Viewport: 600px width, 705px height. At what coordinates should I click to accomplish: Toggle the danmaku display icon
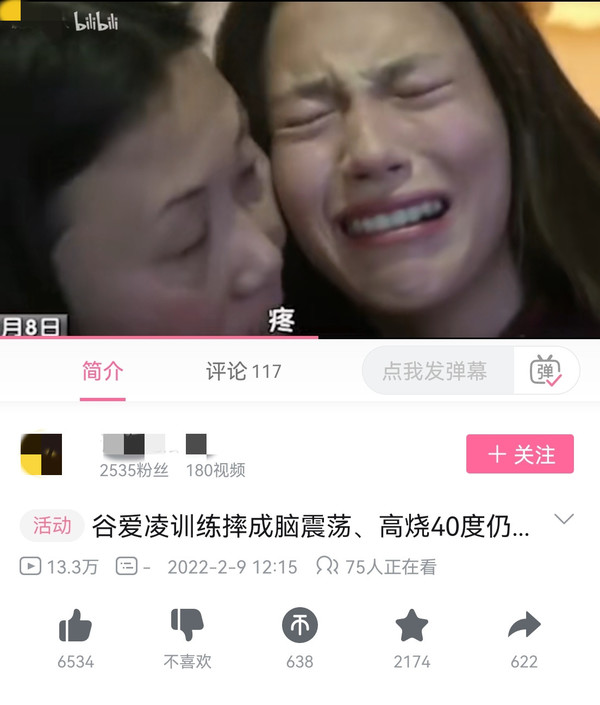pyautogui.click(x=546, y=371)
